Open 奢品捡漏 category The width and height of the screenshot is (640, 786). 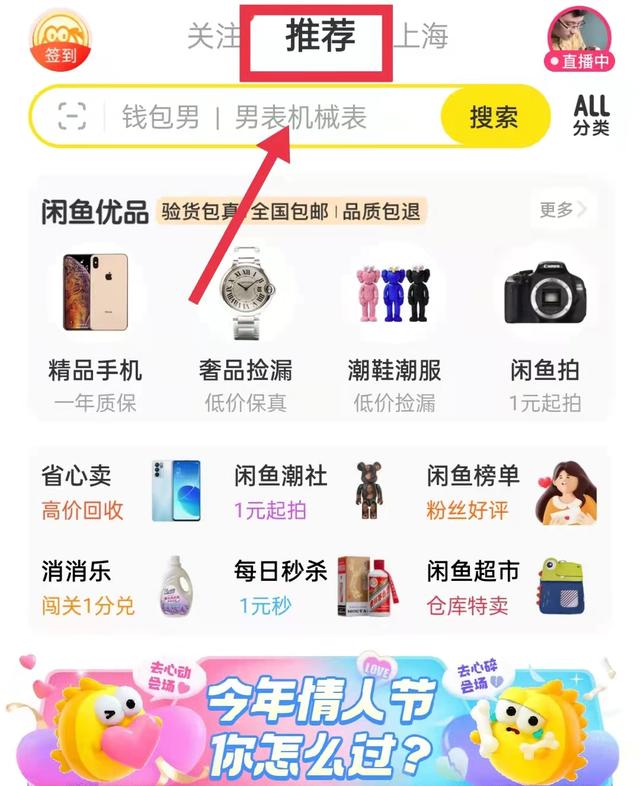[245, 325]
